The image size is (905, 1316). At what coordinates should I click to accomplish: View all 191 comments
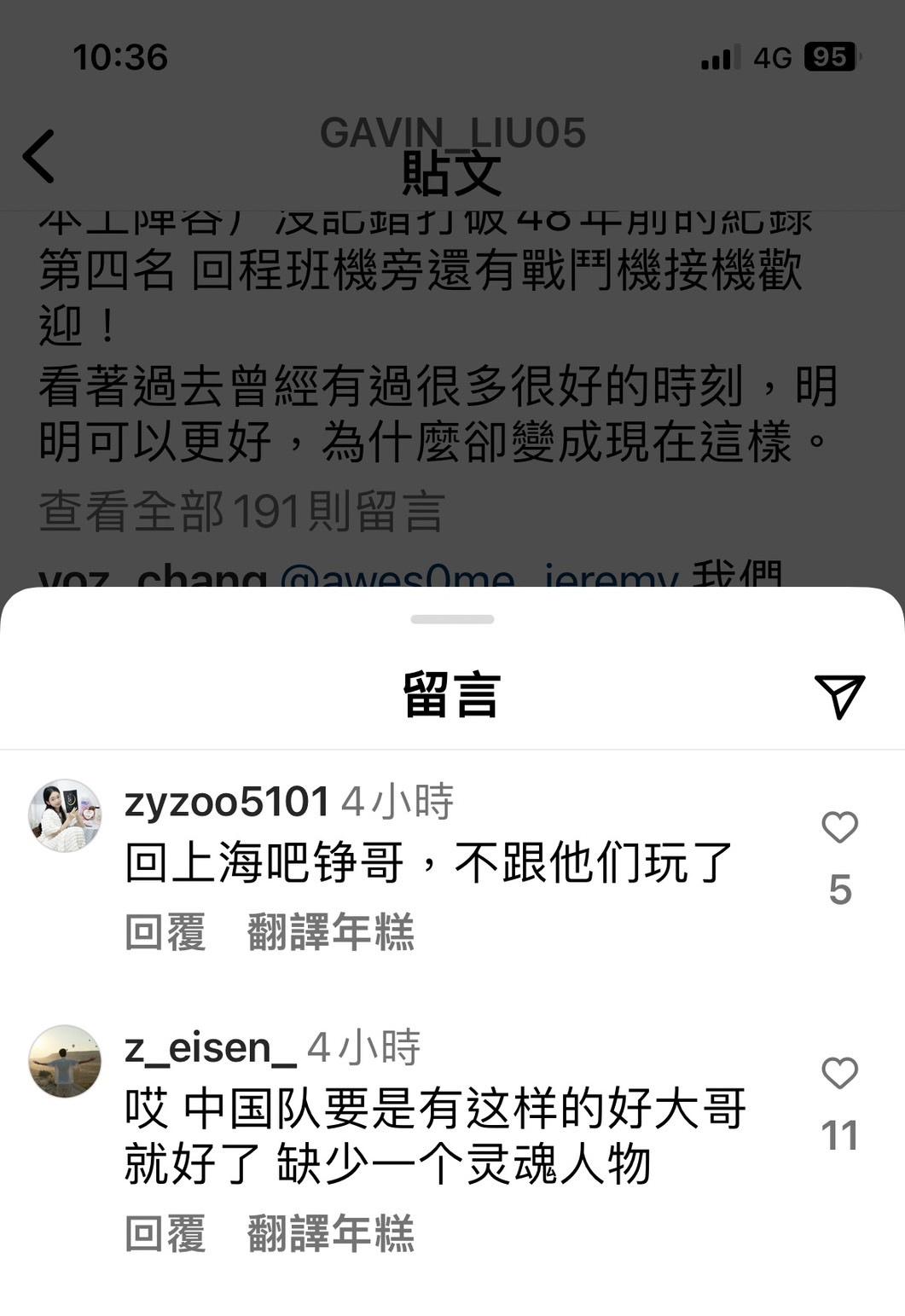(242, 512)
